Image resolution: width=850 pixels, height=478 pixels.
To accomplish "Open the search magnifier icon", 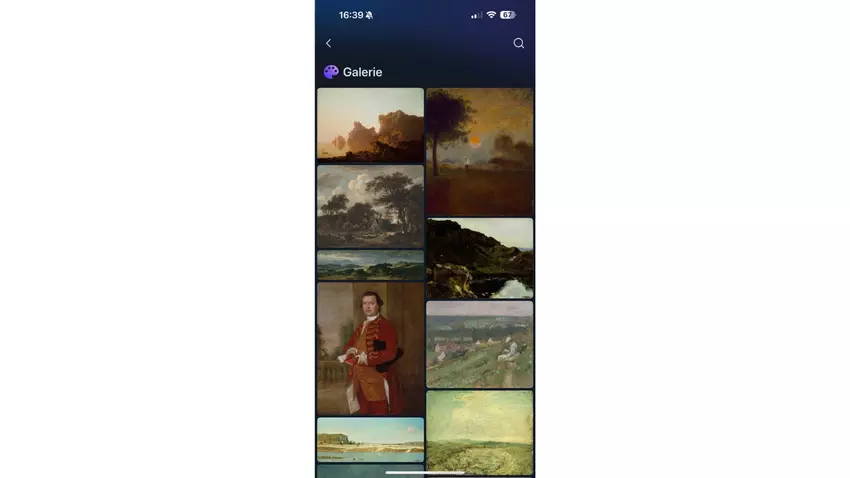I will pos(518,43).
